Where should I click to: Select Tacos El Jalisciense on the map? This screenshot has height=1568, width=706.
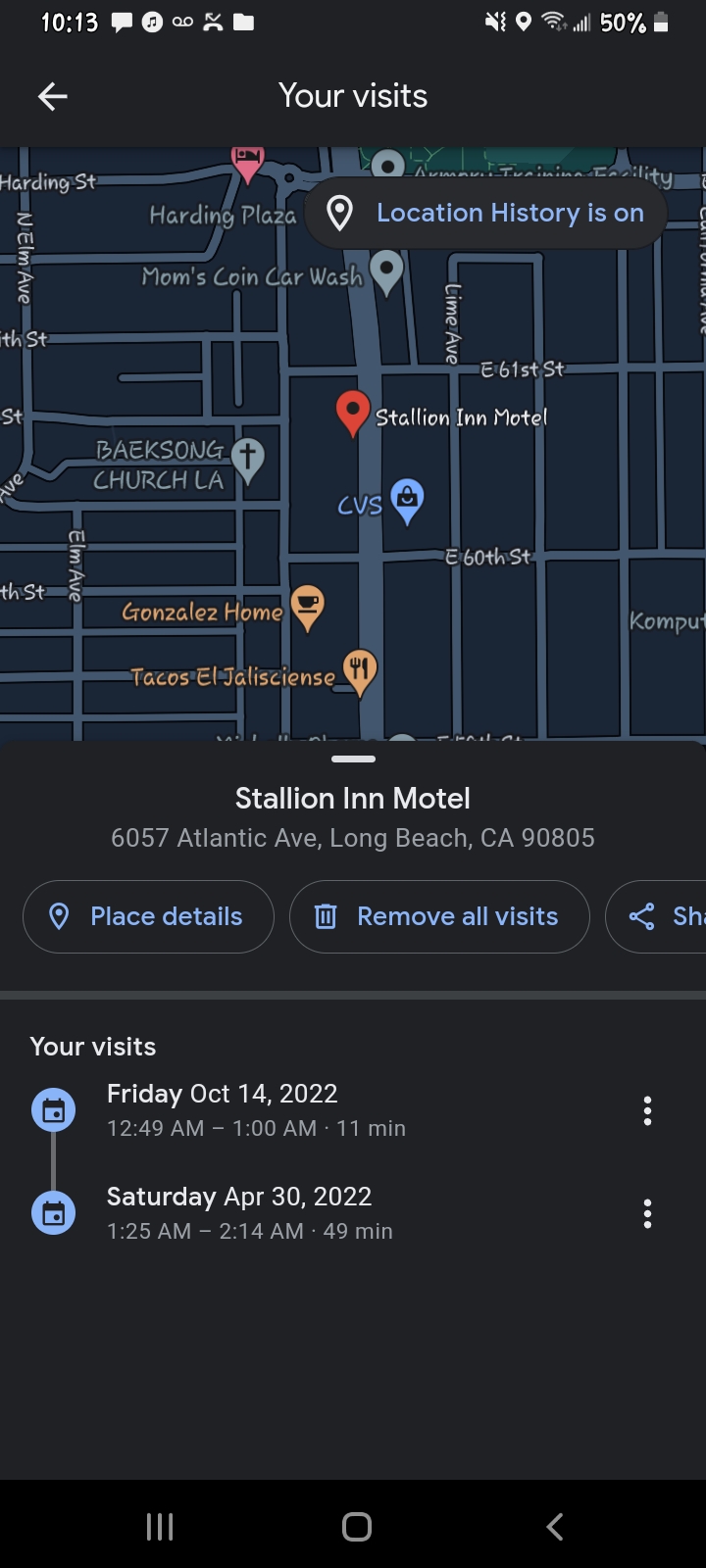[x=360, y=671]
